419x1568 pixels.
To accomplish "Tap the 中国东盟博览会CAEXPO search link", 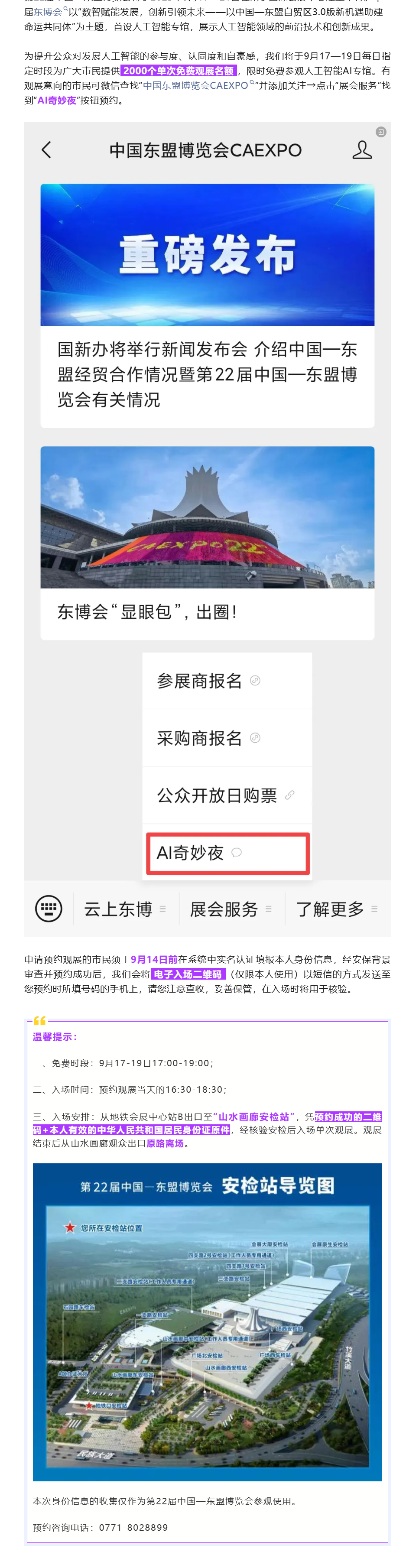I will (x=196, y=86).
